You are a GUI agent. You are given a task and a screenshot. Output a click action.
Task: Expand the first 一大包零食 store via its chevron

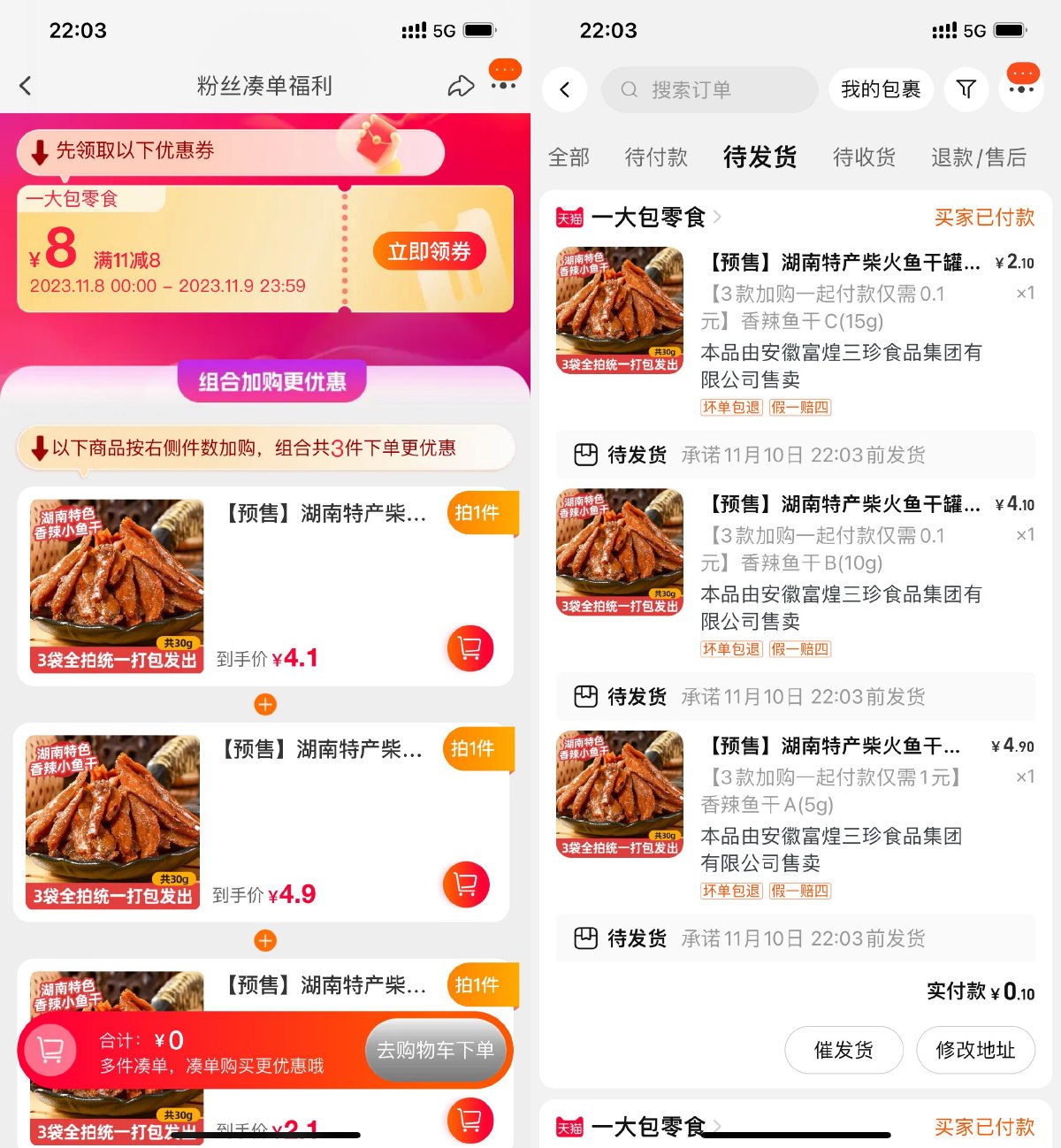pyautogui.click(x=718, y=218)
